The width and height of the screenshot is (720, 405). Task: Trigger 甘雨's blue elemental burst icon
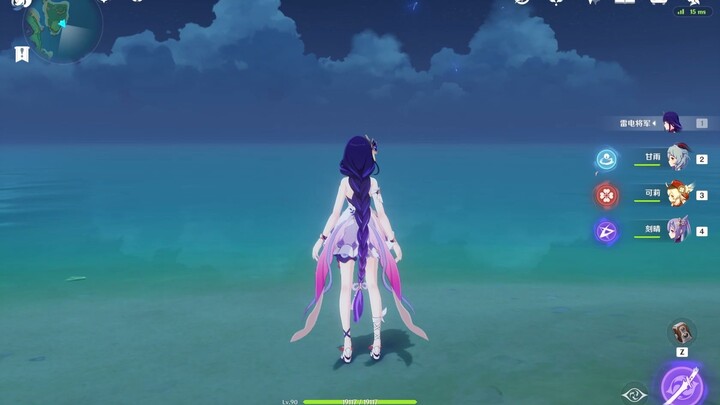[x=607, y=159]
